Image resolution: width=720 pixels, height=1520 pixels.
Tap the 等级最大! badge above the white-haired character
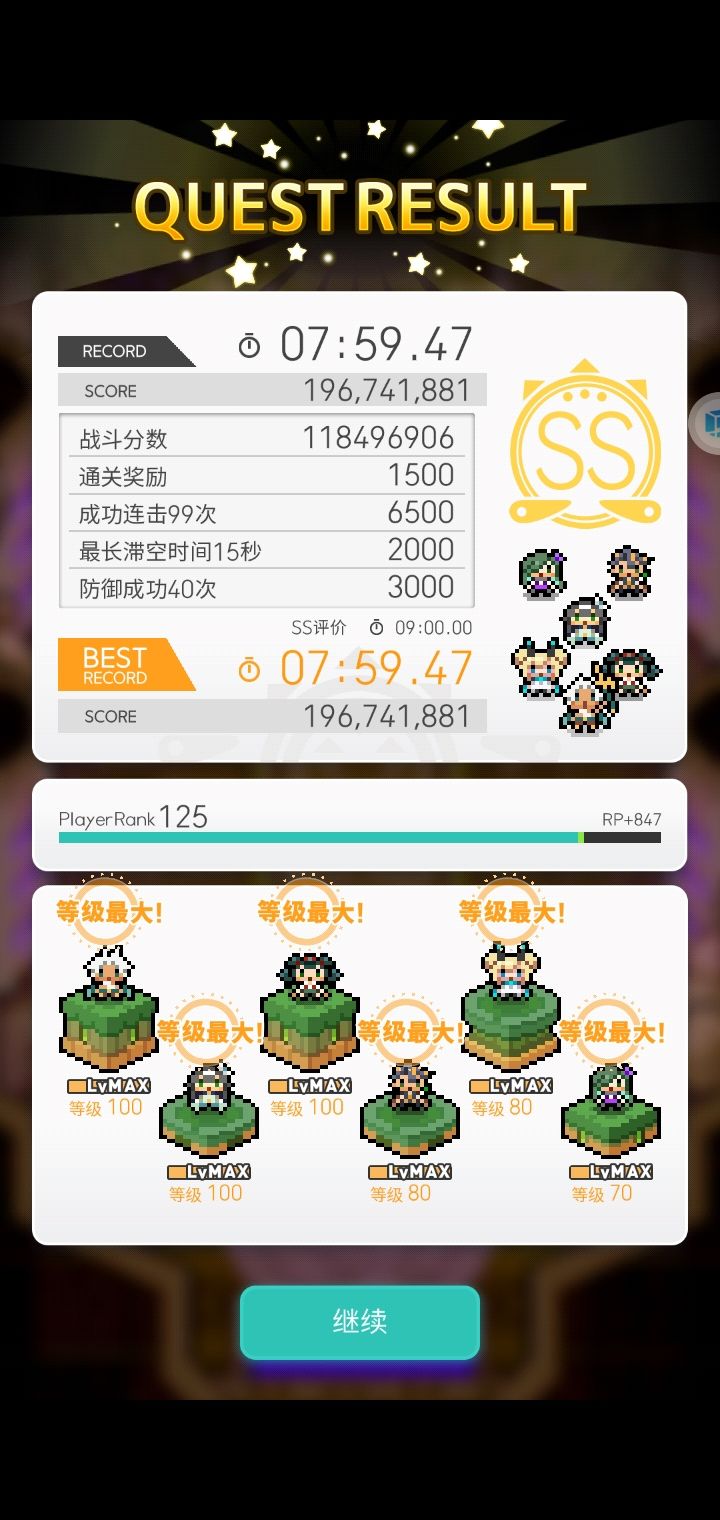108,912
